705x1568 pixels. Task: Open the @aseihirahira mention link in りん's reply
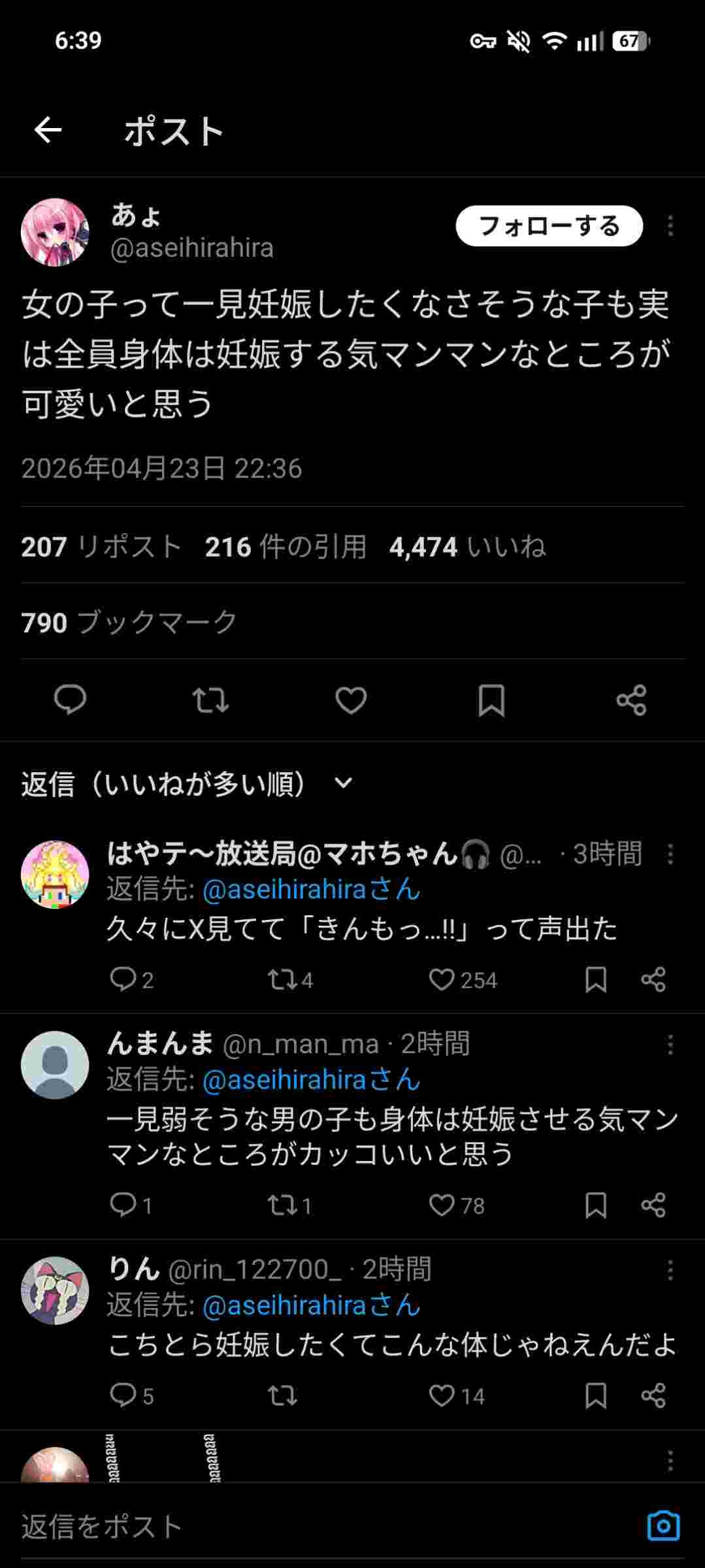point(311,1305)
